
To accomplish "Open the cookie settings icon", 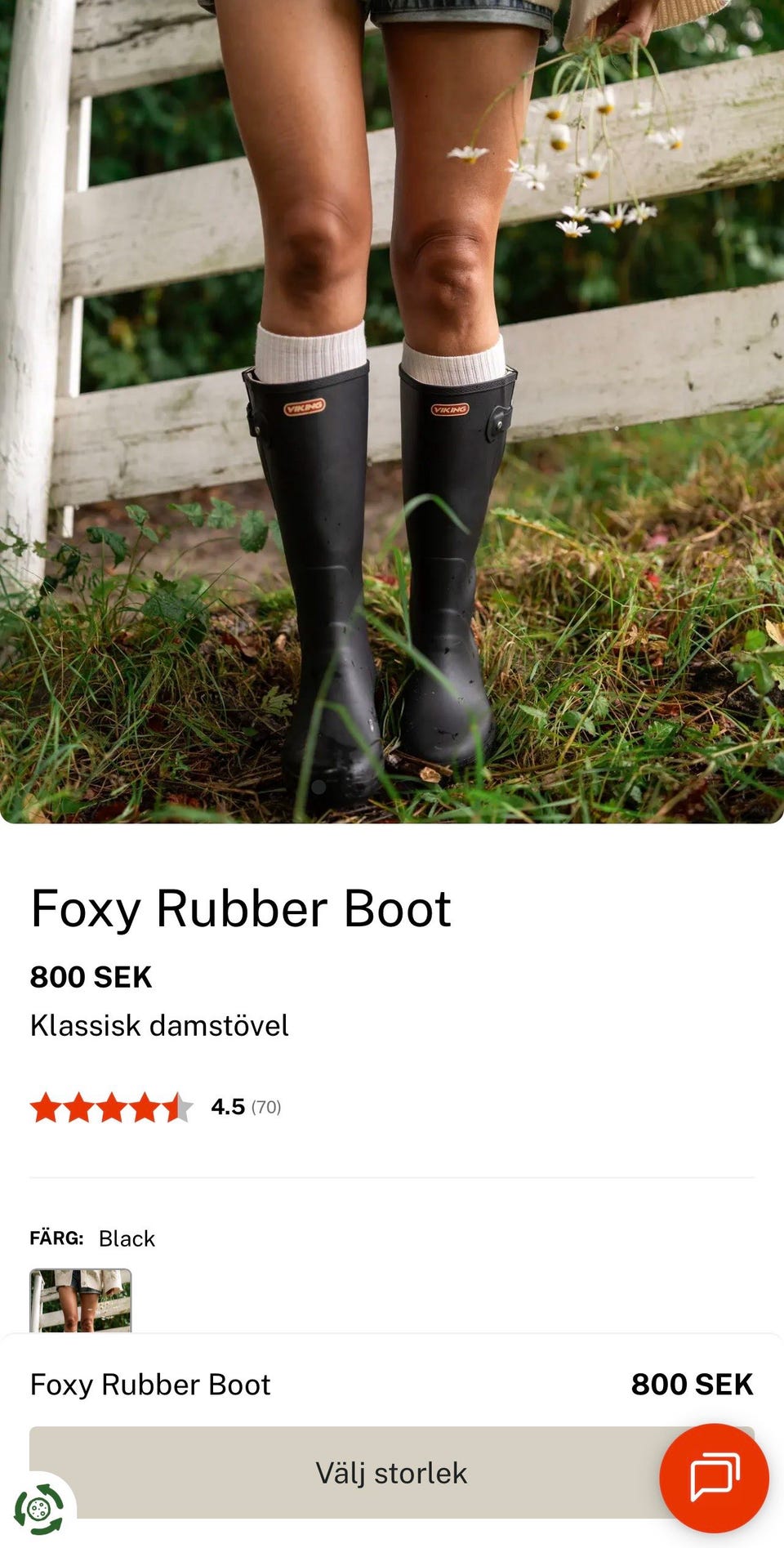I will click(38, 1509).
